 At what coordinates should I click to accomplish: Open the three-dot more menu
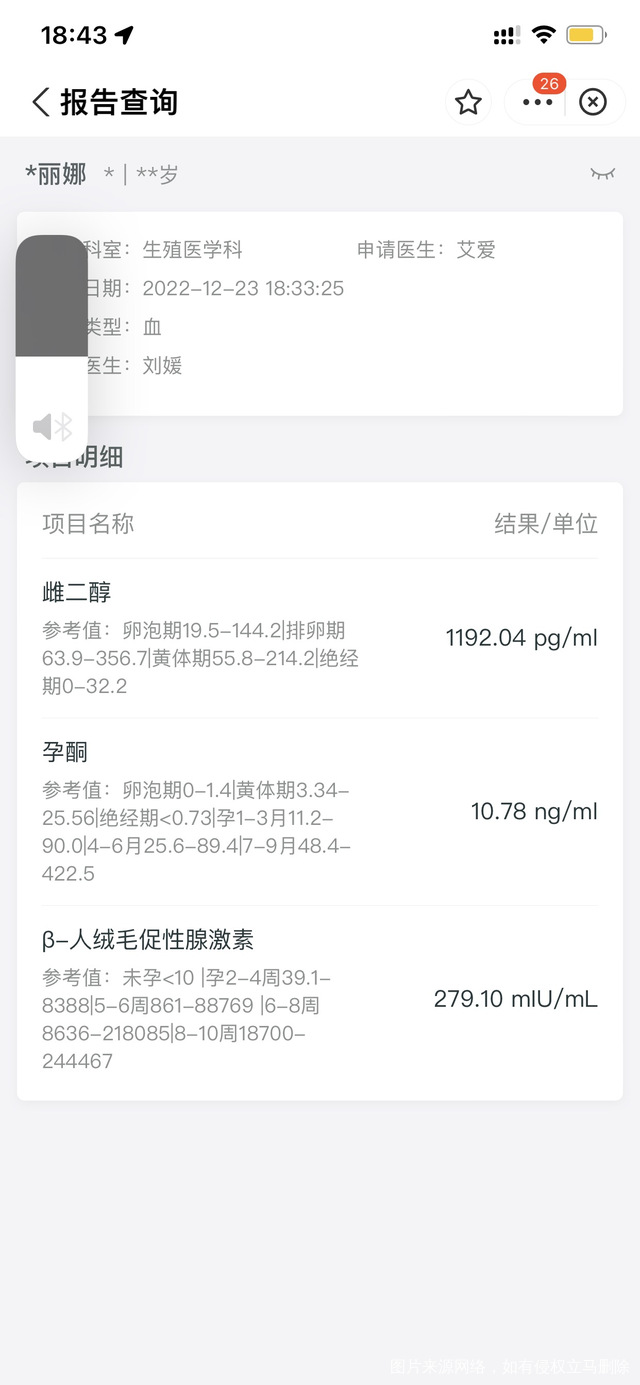tap(537, 102)
